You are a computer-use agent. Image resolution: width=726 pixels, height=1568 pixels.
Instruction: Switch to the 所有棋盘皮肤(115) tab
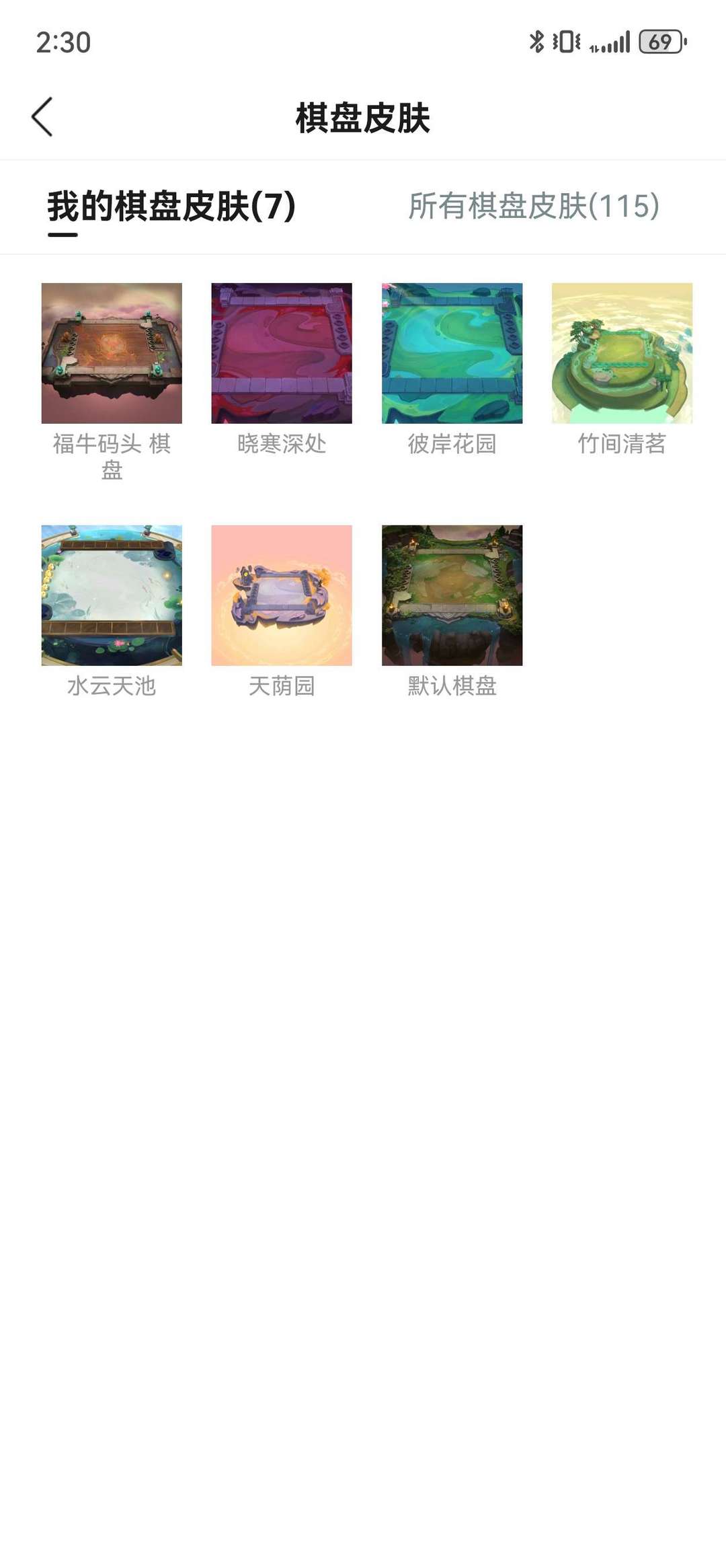click(x=534, y=206)
